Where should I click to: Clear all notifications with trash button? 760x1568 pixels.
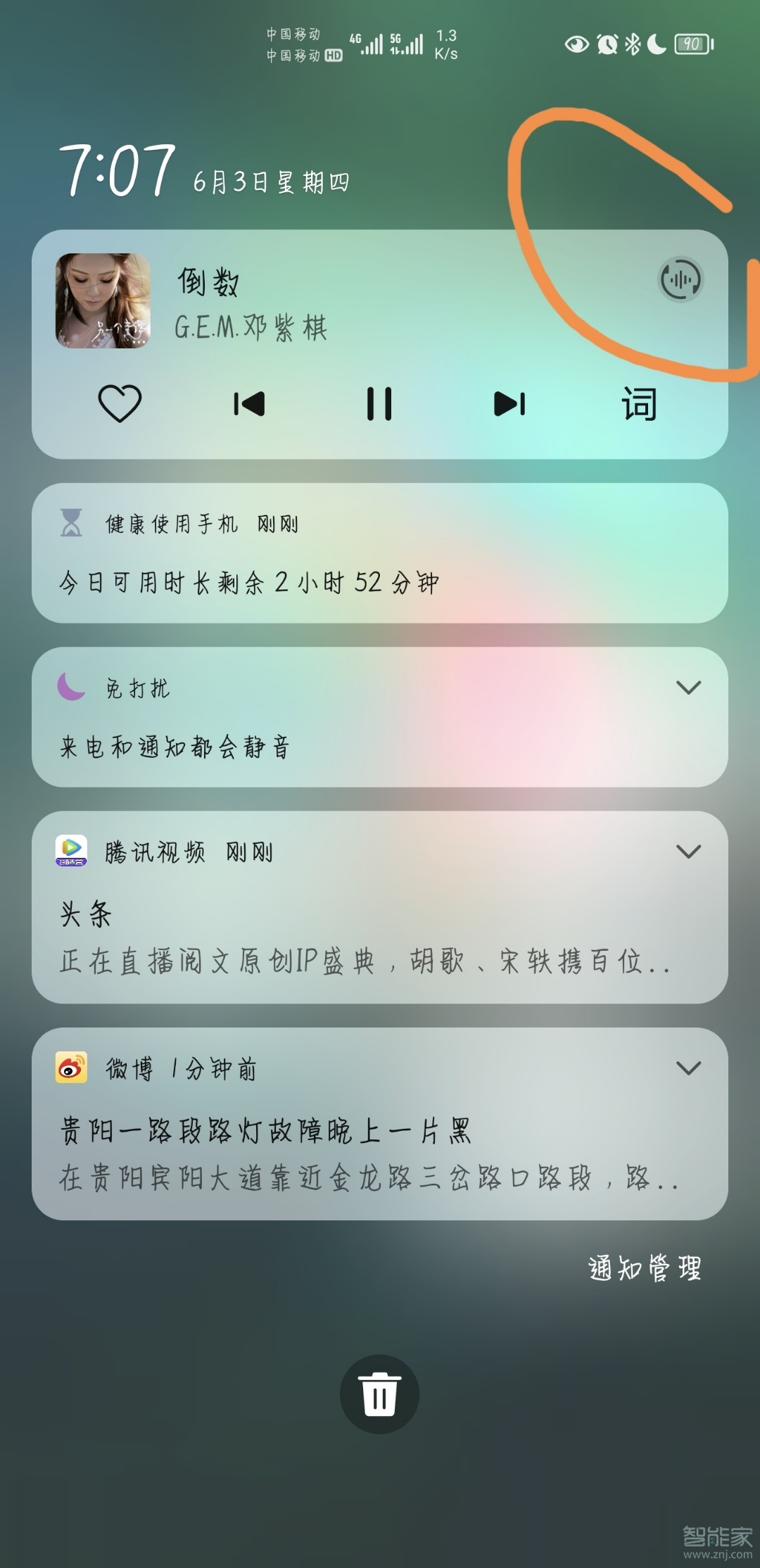379,1395
